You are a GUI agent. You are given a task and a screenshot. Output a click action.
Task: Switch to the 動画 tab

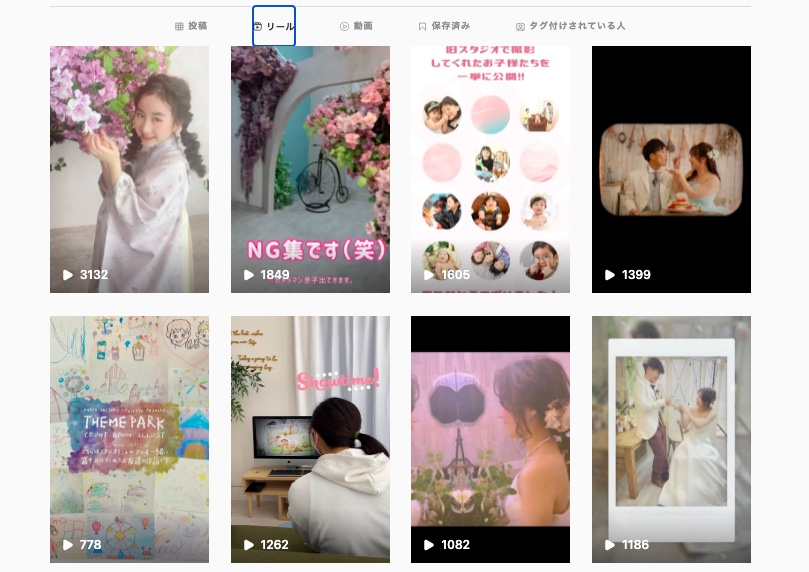[x=356, y=26]
